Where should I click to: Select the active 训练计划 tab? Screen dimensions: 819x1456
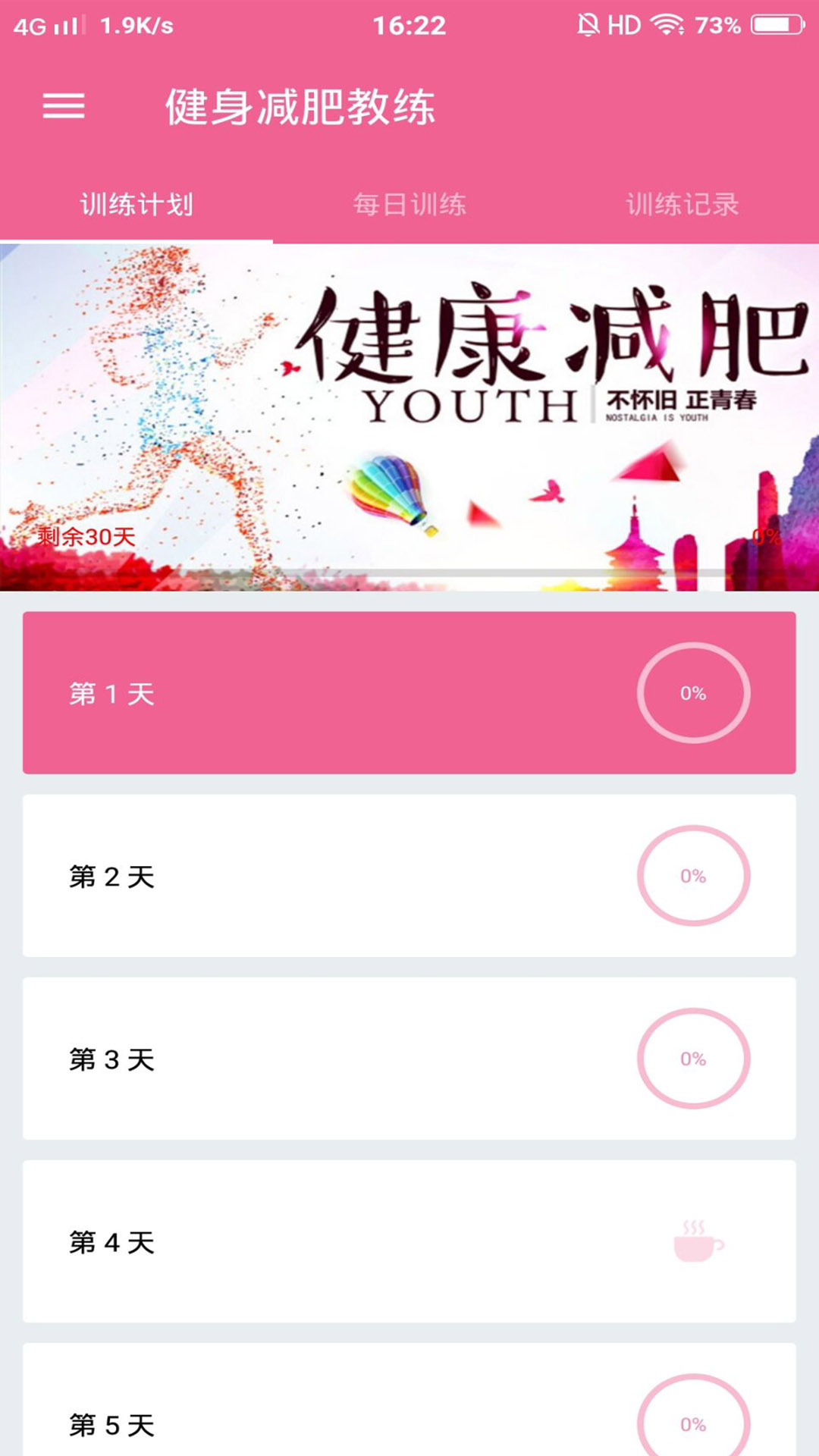point(136,203)
